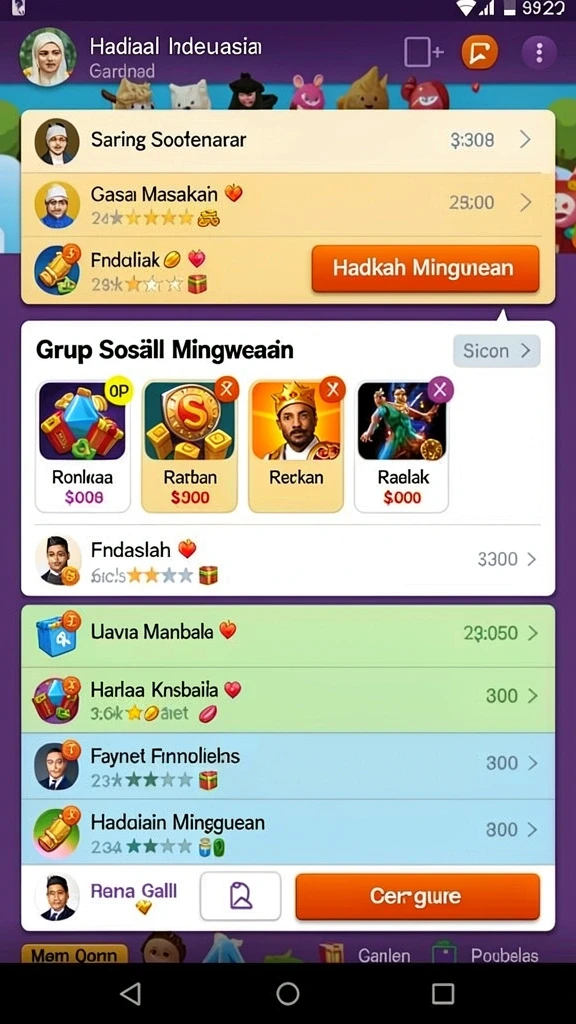
Task: Tap the Hadkah Mingunean button
Action: tap(425, 268)
